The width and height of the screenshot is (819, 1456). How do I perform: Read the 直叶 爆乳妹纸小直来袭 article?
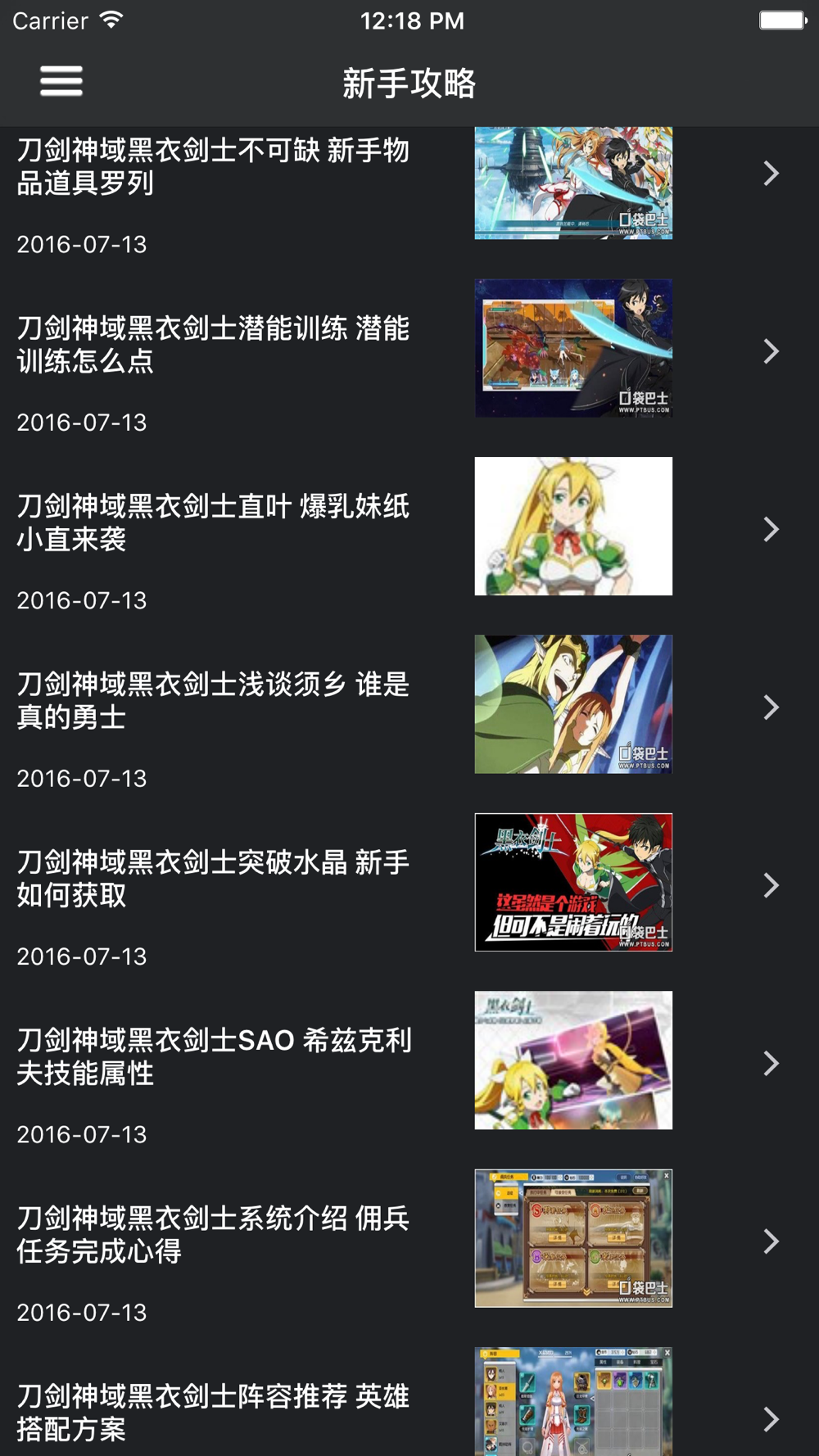point(213,523)
